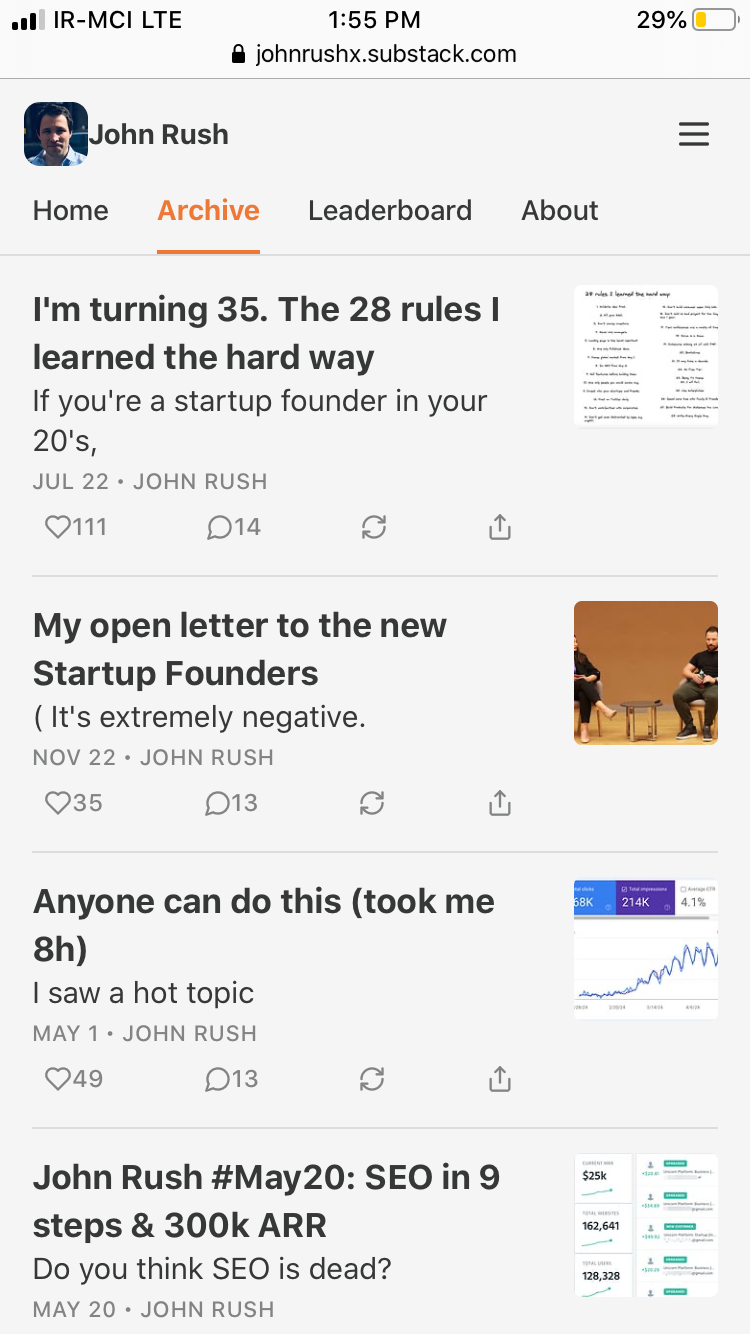Share the open letter to Startup Founders

[500, 803]
